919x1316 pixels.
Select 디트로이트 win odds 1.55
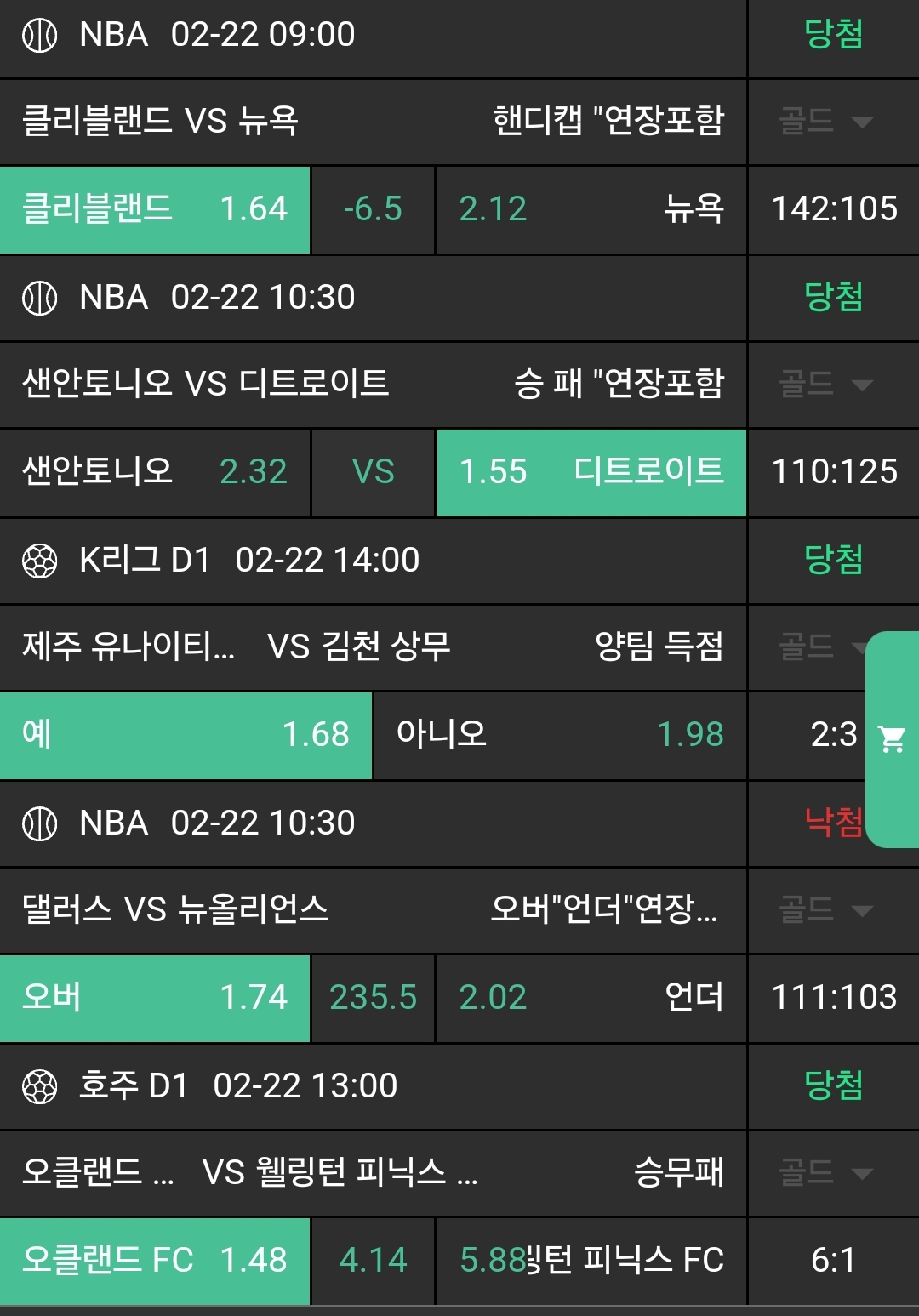pos(591,472)
